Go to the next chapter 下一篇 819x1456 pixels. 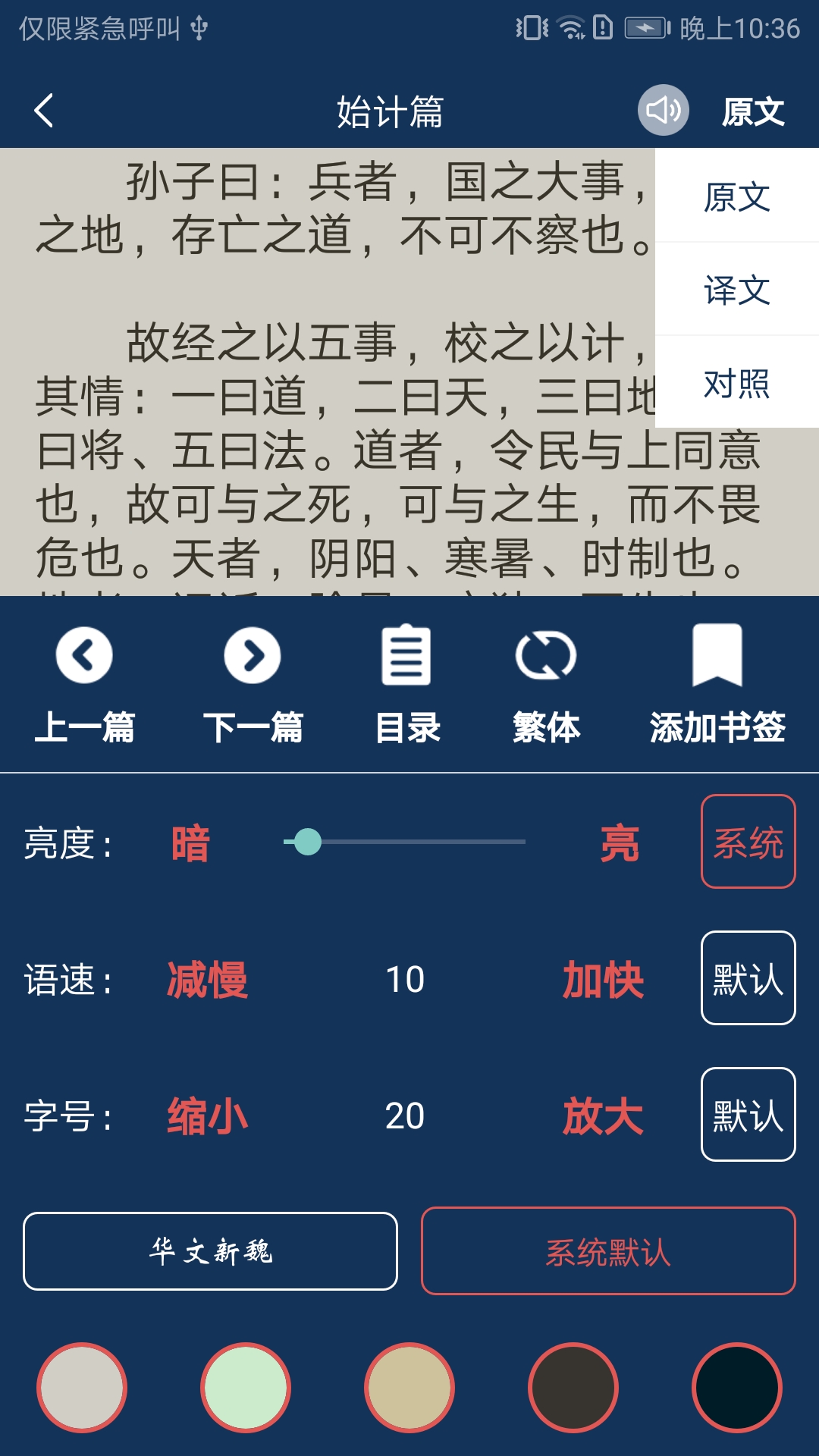point(253,682)
